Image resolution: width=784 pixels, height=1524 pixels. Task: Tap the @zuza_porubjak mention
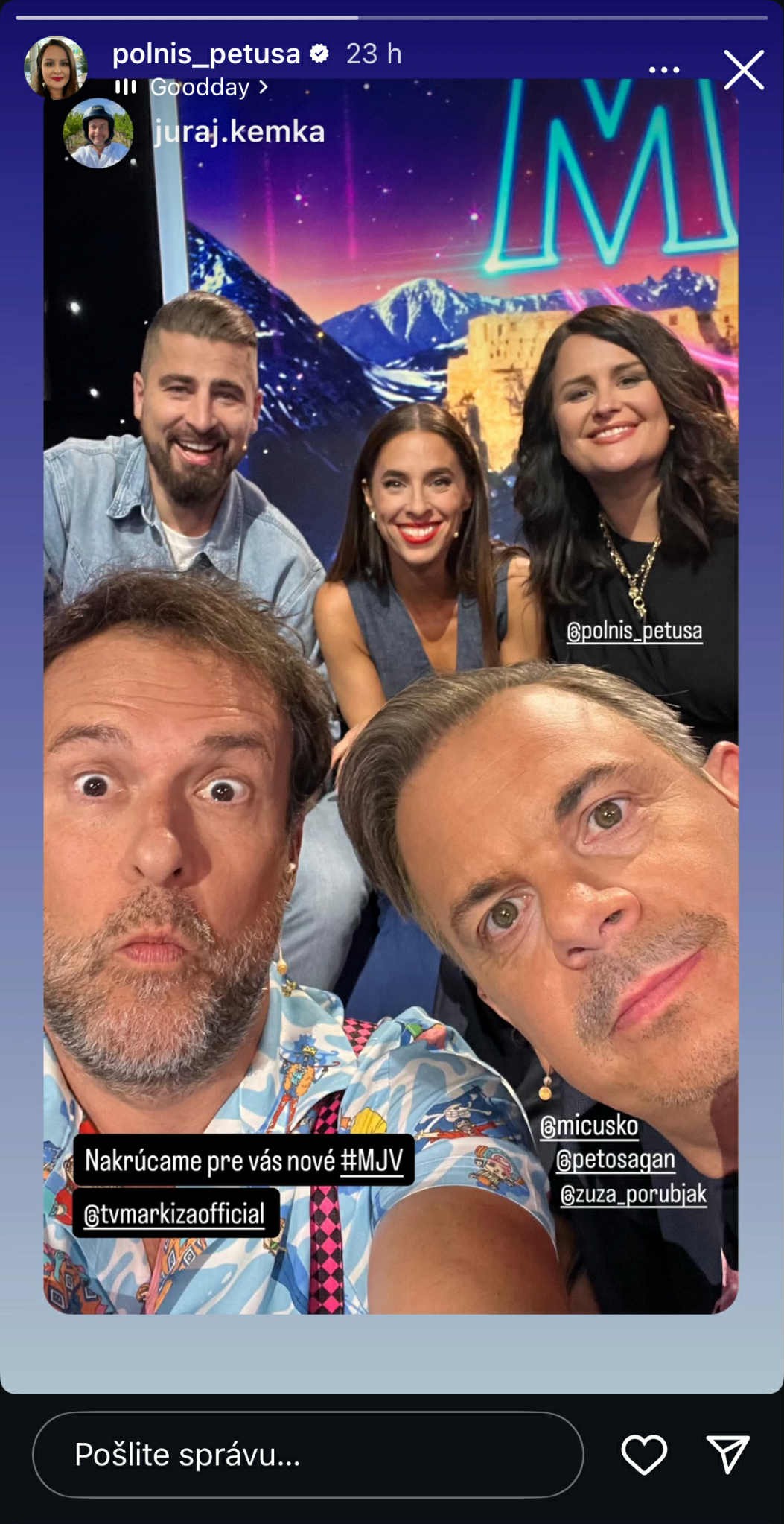(x=633, y=1194)
